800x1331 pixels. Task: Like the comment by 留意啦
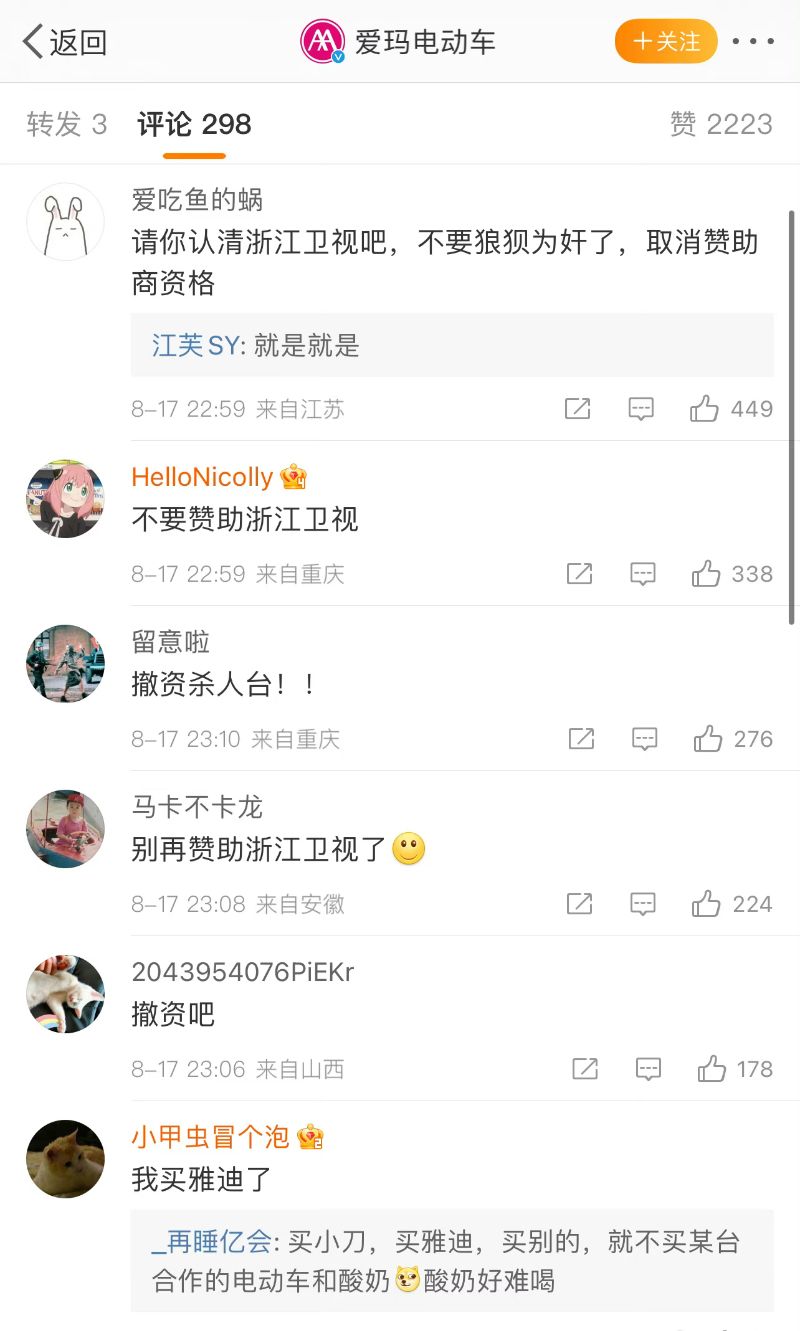[x=708, y=739]
